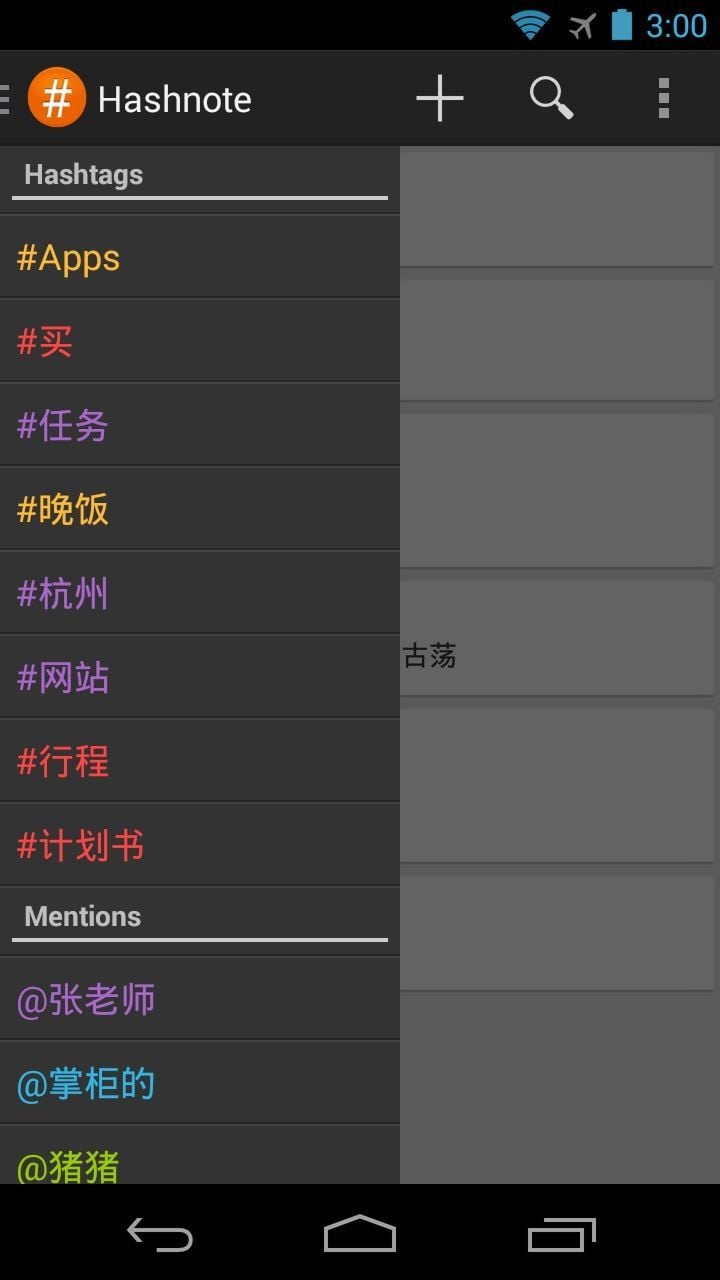720x1280 pixels.
Task: Open the overflow menu
Action: click(x=663, y=99)
